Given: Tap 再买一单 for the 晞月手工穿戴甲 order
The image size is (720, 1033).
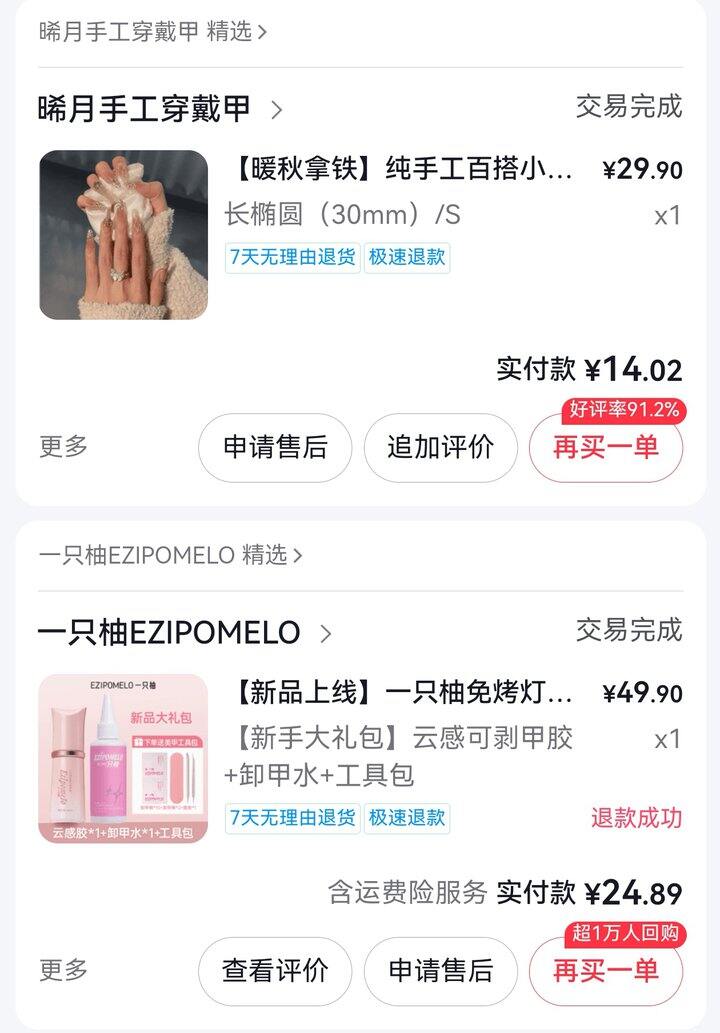Looking at the screenshot, I should [x=606, y=447].
